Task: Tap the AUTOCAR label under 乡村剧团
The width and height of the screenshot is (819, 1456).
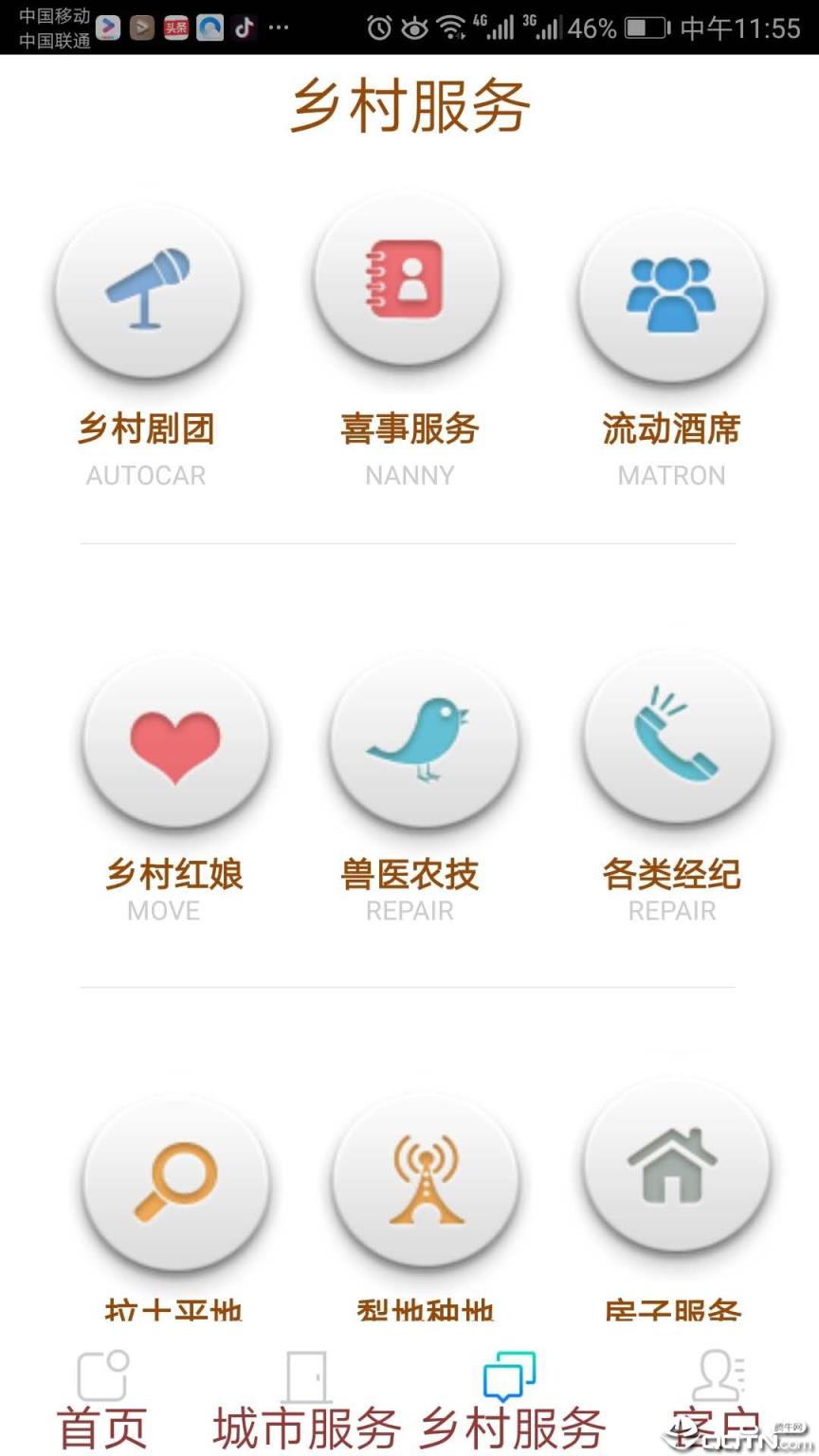Action: click(x=146, y=475)
